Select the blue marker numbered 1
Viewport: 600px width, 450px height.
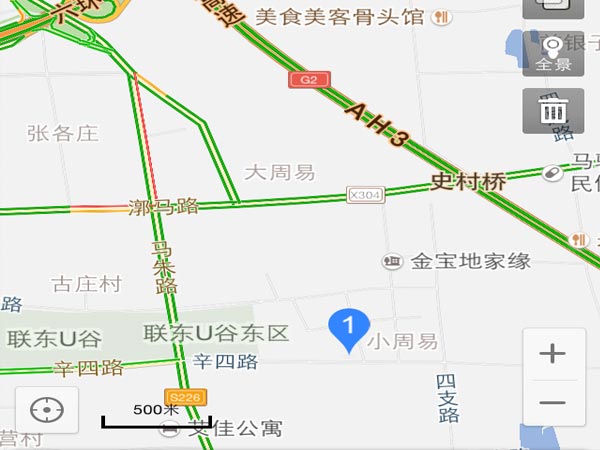point(349,328)
